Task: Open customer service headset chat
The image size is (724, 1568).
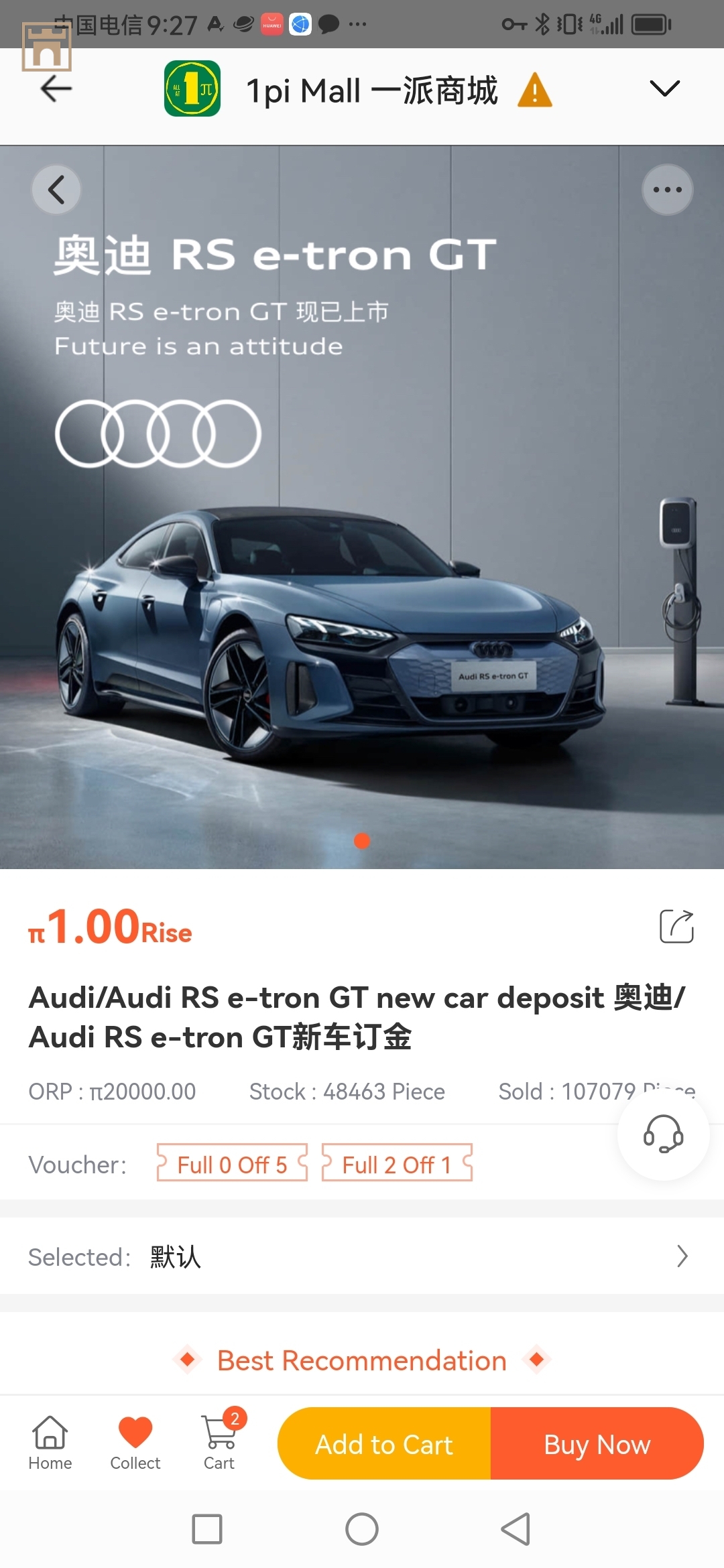Action: click(x=663, y=1134)
